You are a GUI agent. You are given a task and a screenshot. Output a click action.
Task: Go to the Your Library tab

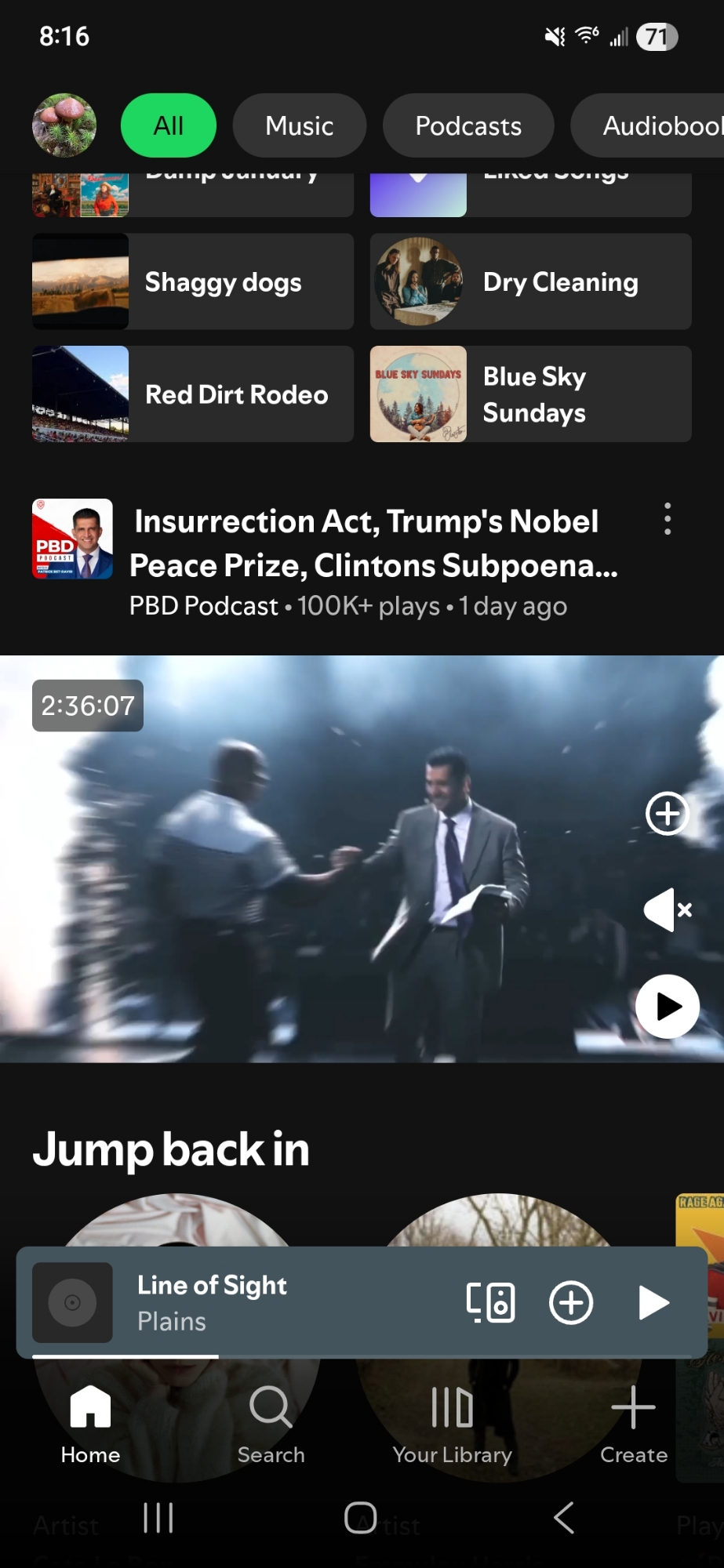pos(452,1424)
